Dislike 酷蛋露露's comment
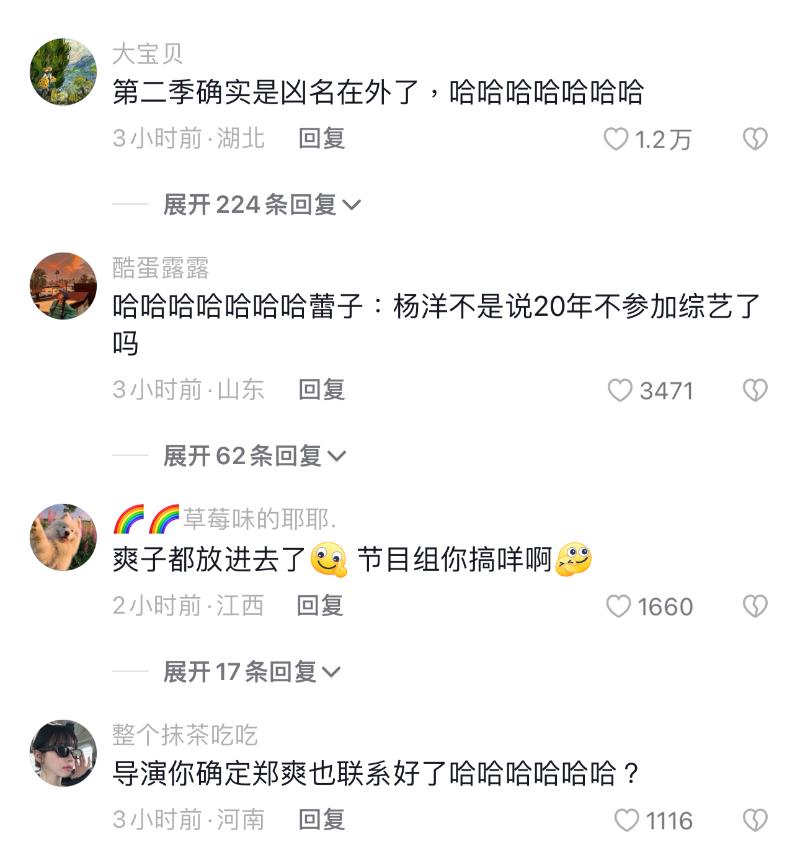Viewport: 800px width, 860px height. 755,390
